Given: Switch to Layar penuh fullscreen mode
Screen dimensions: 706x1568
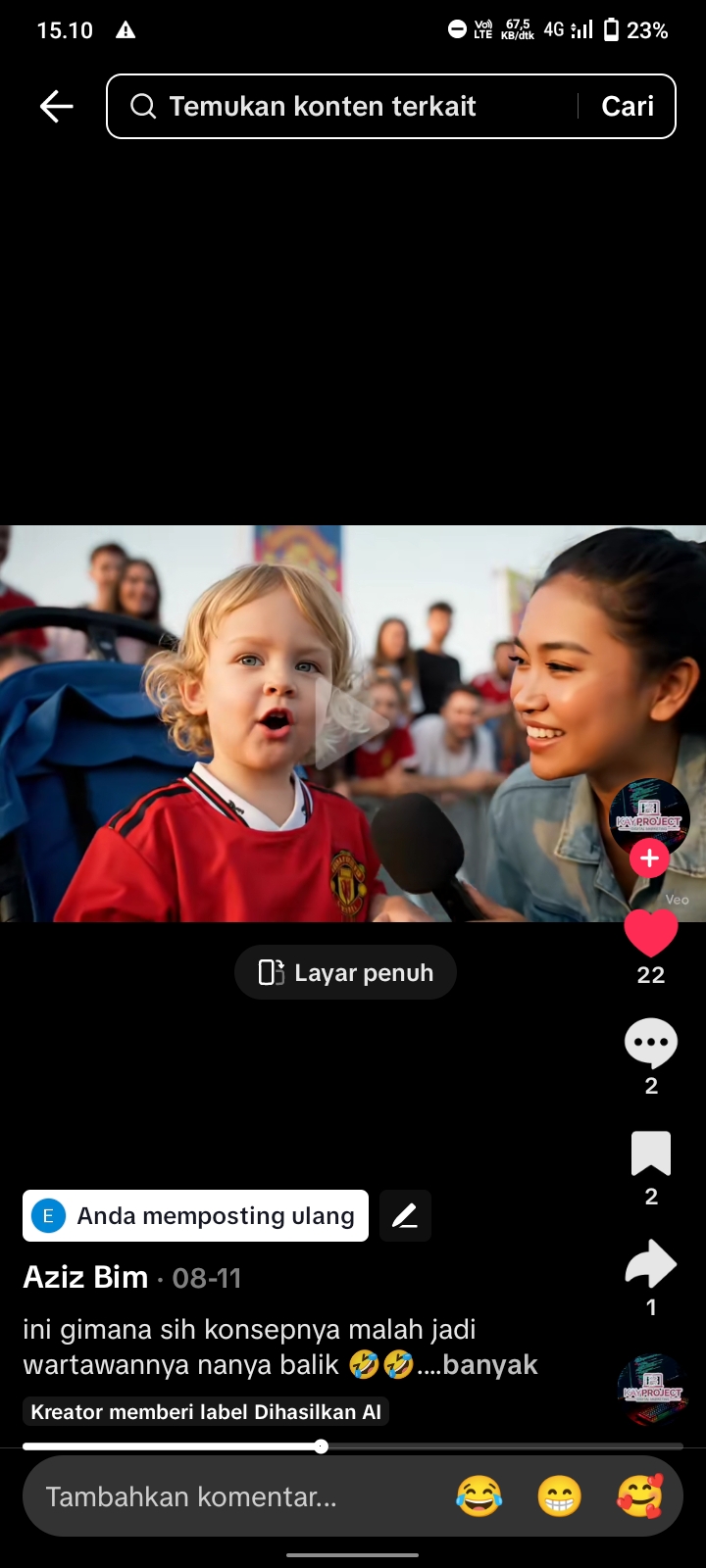Looking at the screenshot, I should coord(345,972).
